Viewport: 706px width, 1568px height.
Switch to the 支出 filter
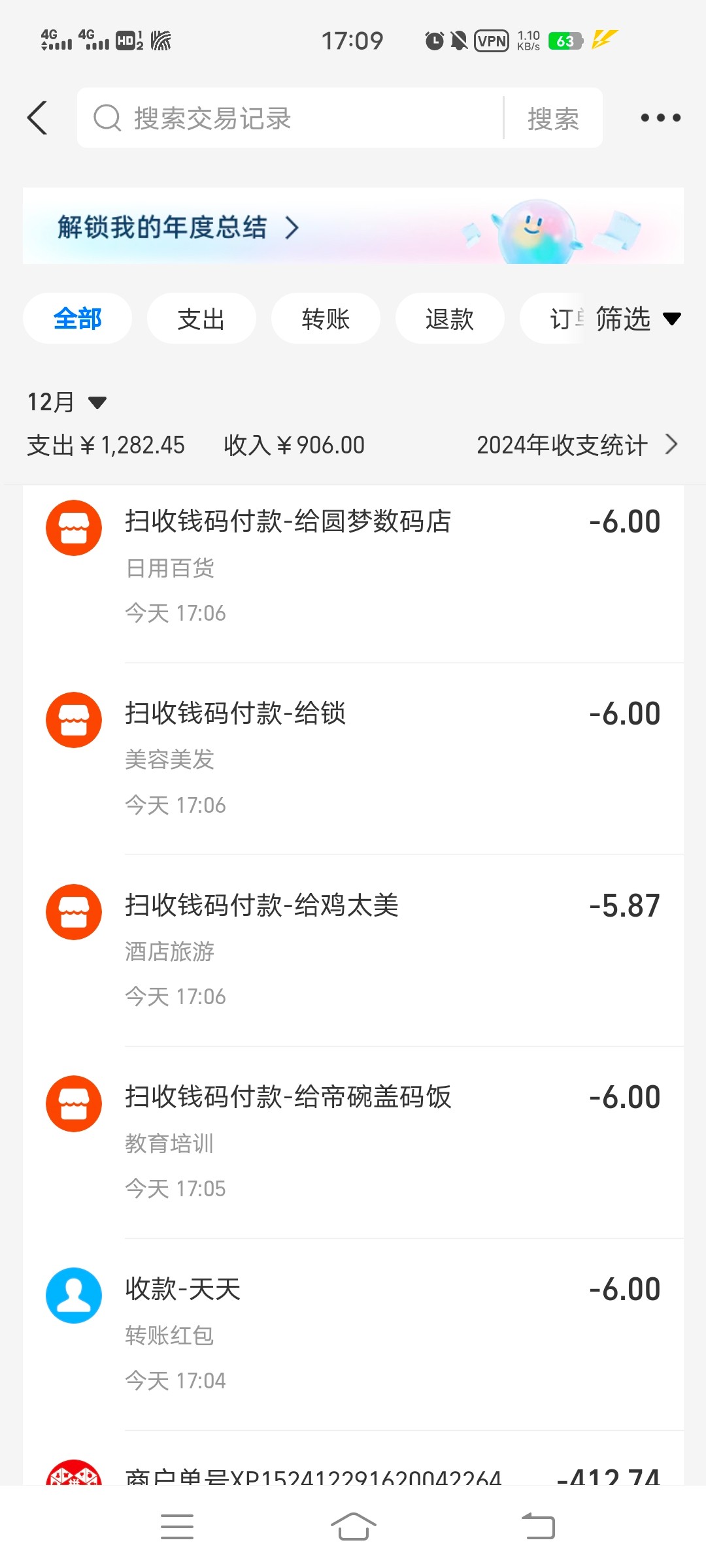pos(201,319)
